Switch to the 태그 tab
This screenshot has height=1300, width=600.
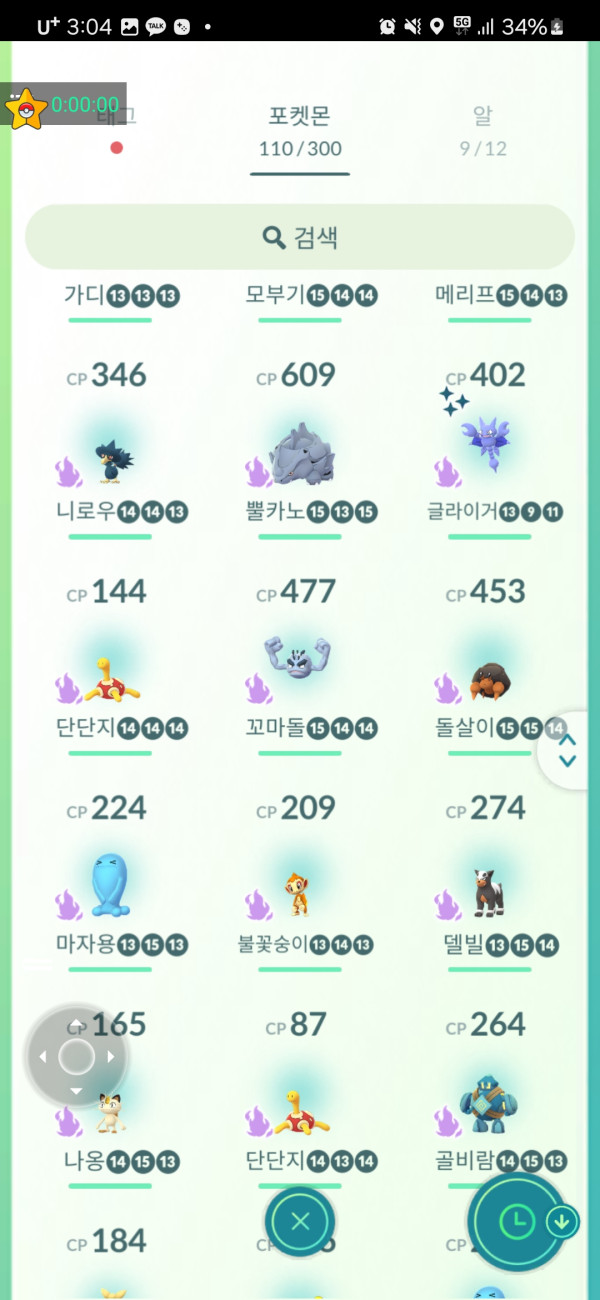pos(117,128)
